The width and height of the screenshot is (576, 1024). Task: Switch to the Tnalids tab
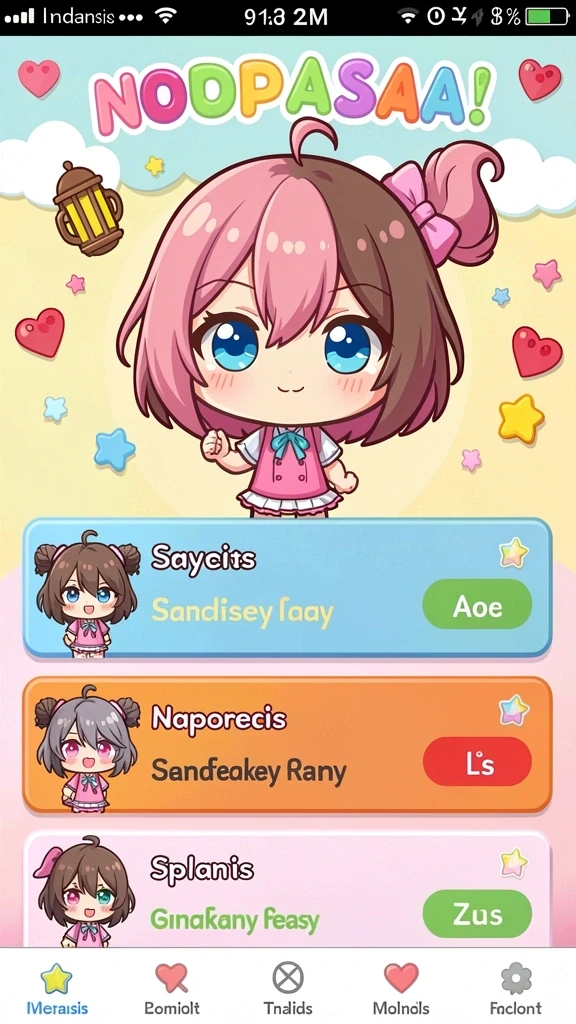[288, 989]
